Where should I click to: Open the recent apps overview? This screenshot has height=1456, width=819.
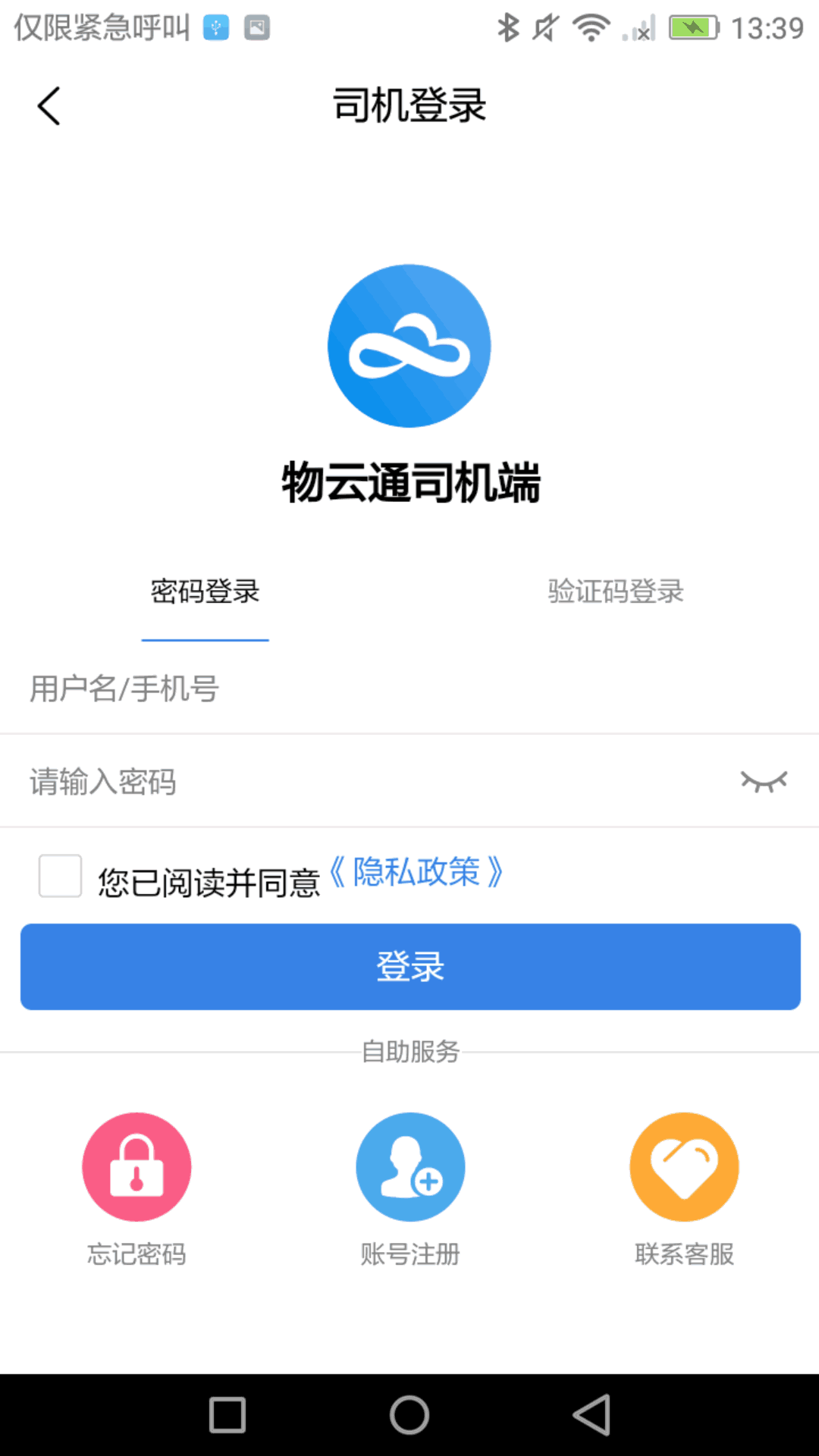click(x=227, y=1415)
